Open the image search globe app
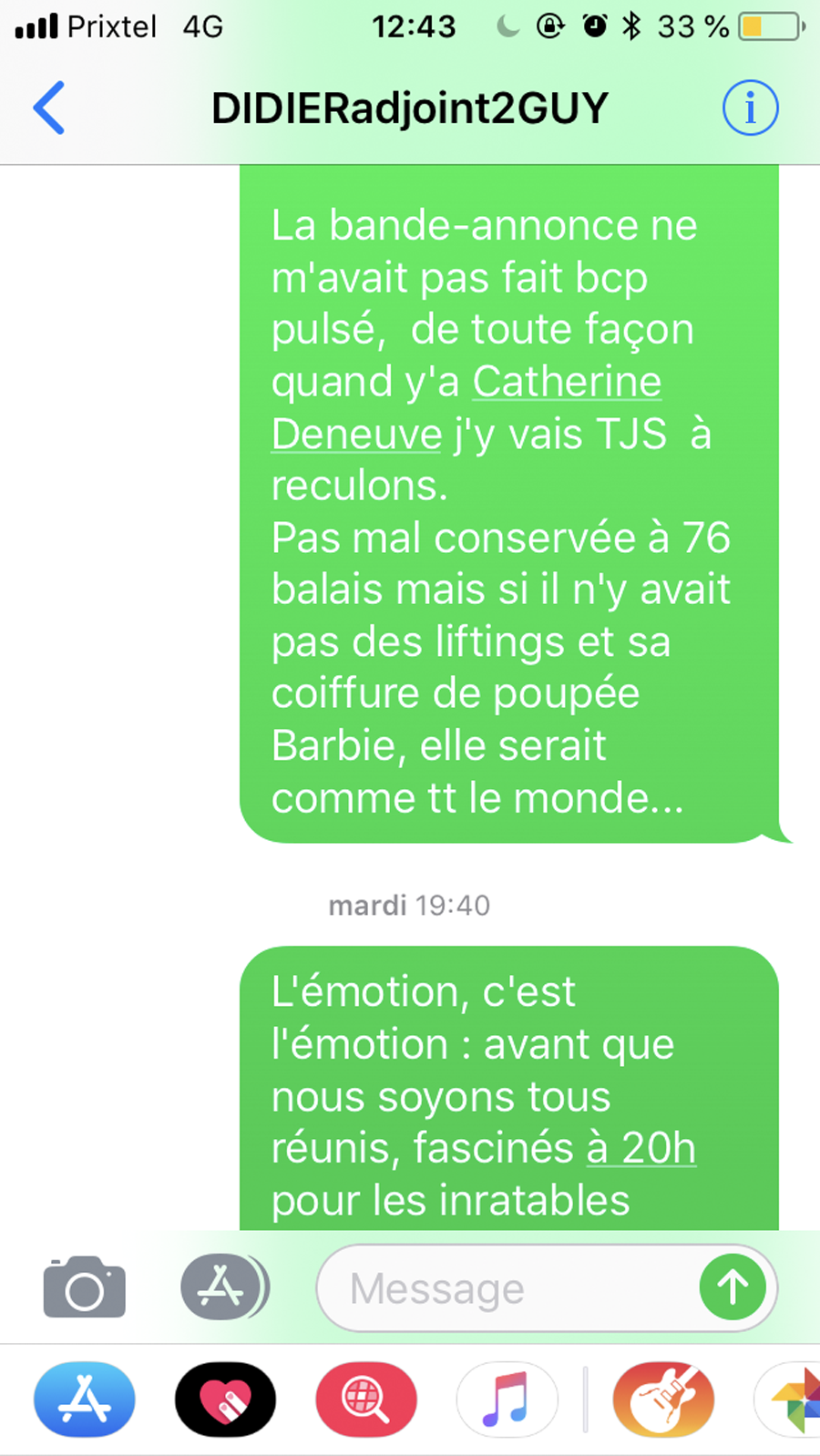The width and height of the screenshot is (820, 1456). 366,1399
